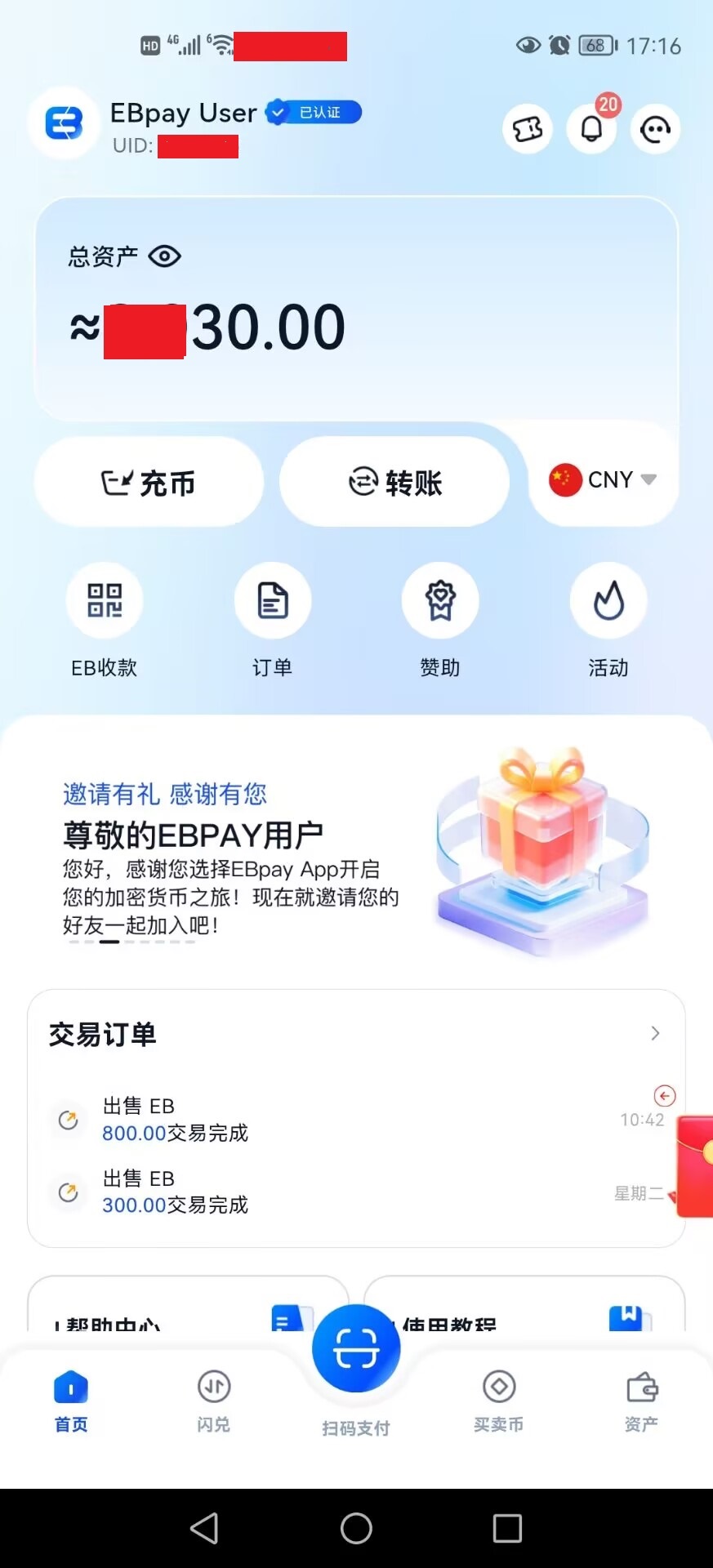Open notifications via the bell icon
This screenshot has width=713, height=1568.
[590, 128]
